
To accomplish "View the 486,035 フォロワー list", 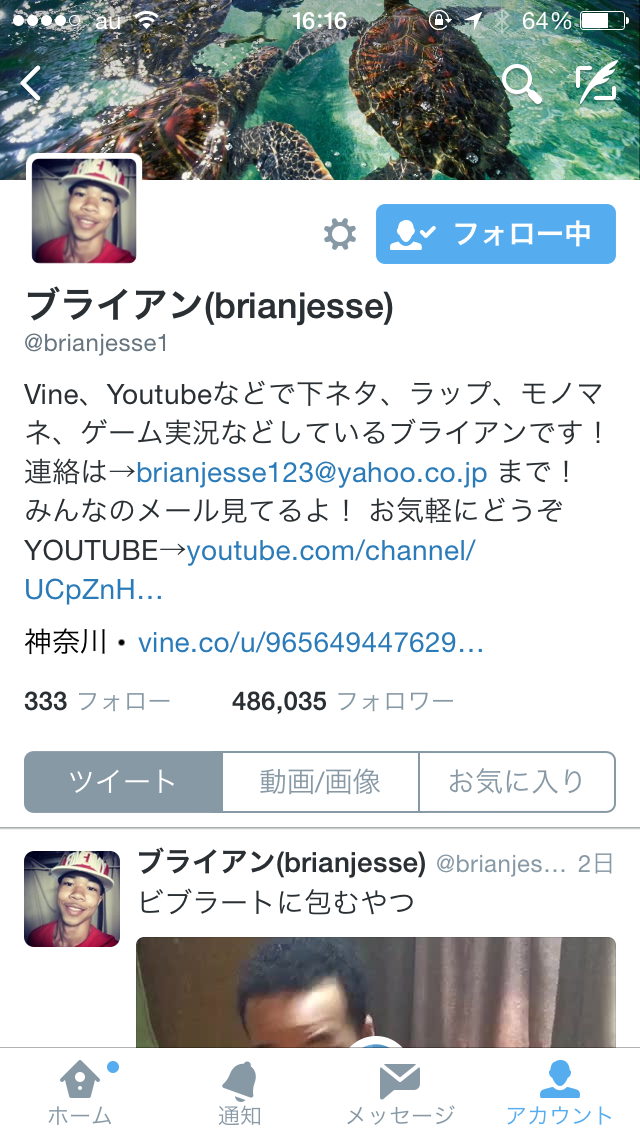I will (x=342, y=702).
